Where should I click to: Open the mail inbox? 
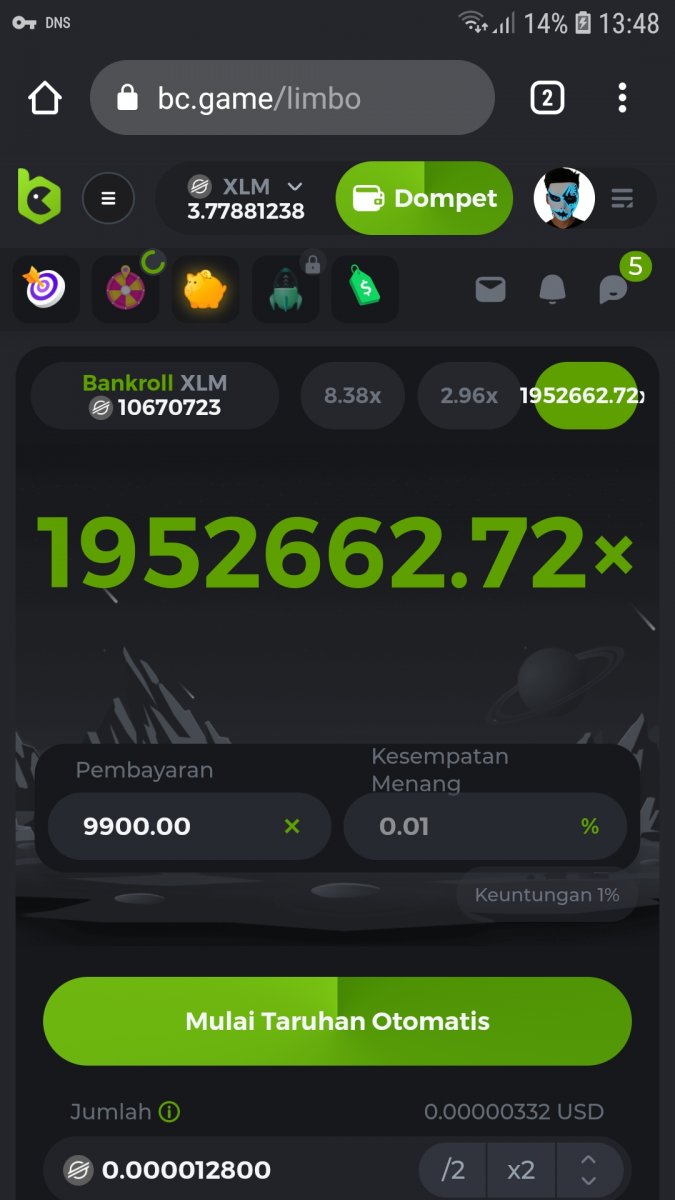click(x=490, y=290)
